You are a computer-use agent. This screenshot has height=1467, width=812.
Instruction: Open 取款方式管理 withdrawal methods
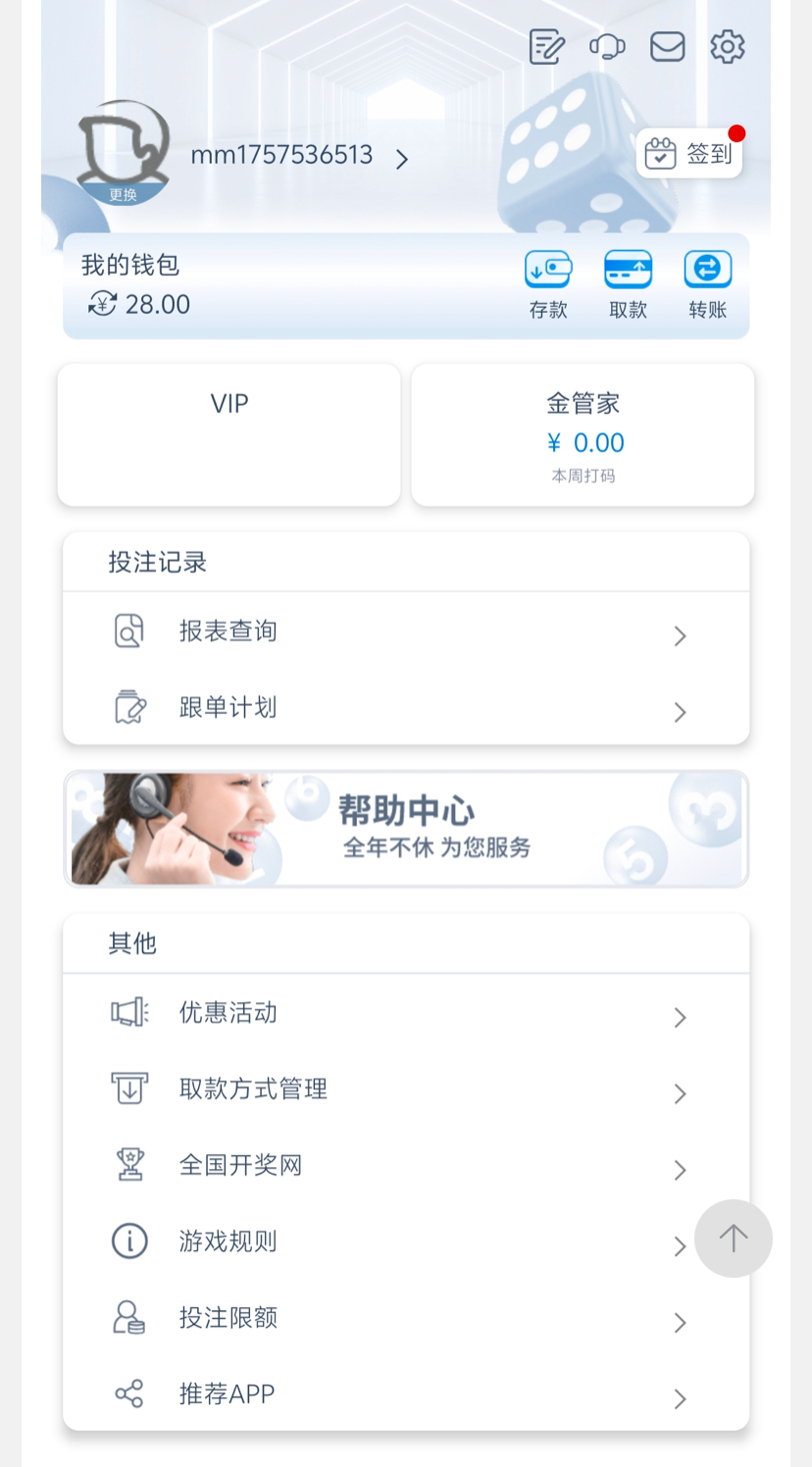coord(406,1089)
